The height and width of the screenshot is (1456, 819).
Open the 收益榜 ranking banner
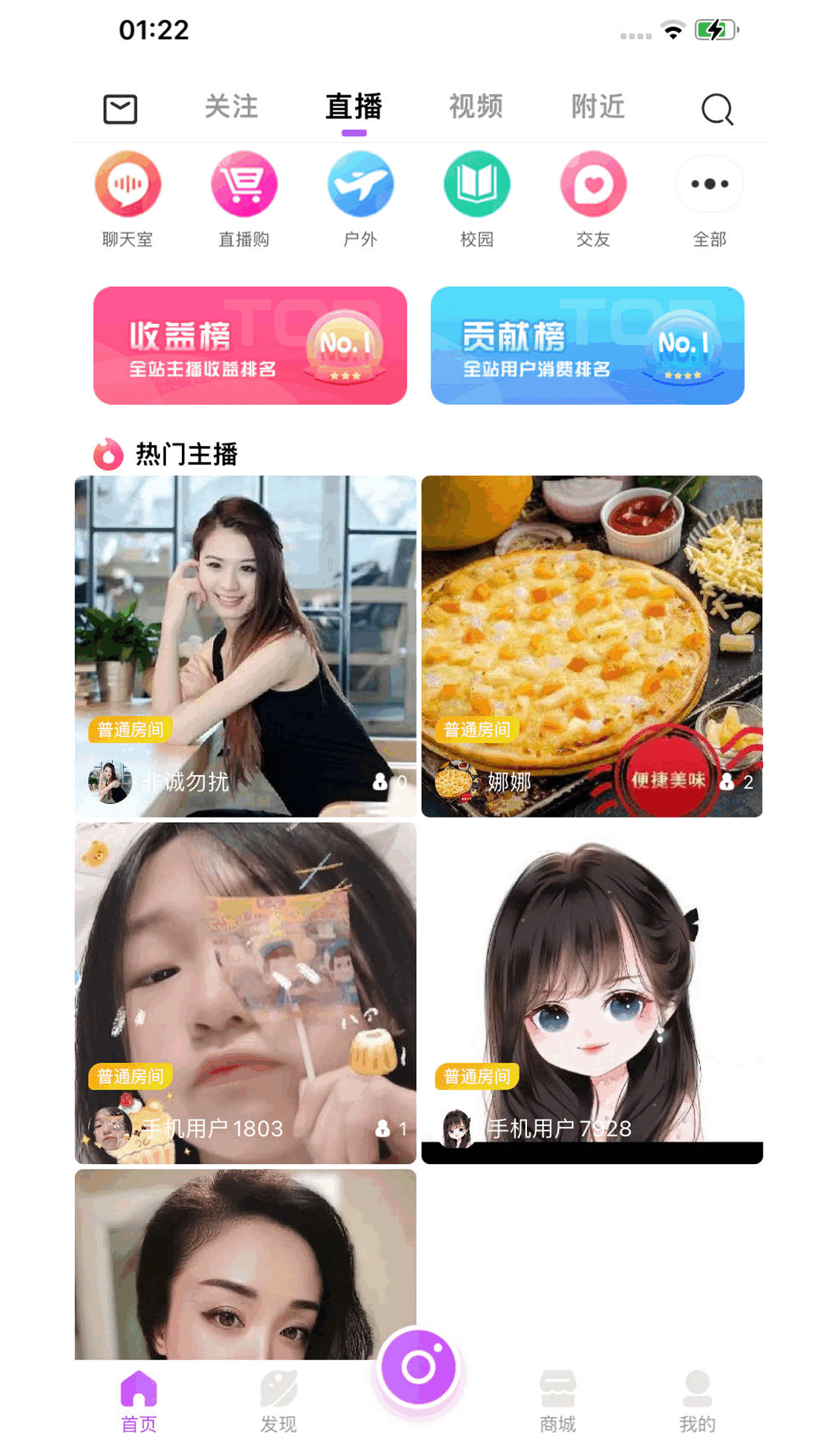point(250,346)
